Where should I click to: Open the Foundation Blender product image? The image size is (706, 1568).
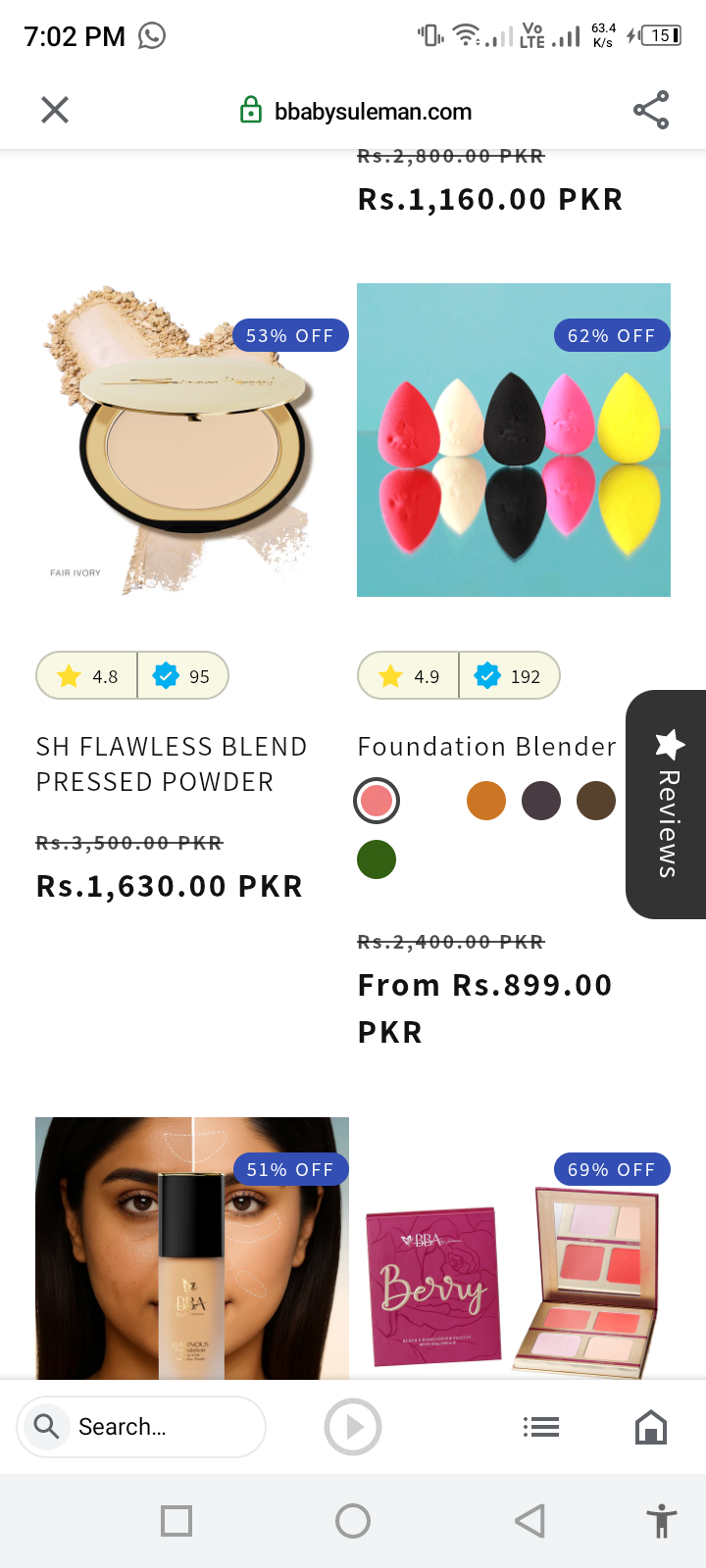point(513,441)
